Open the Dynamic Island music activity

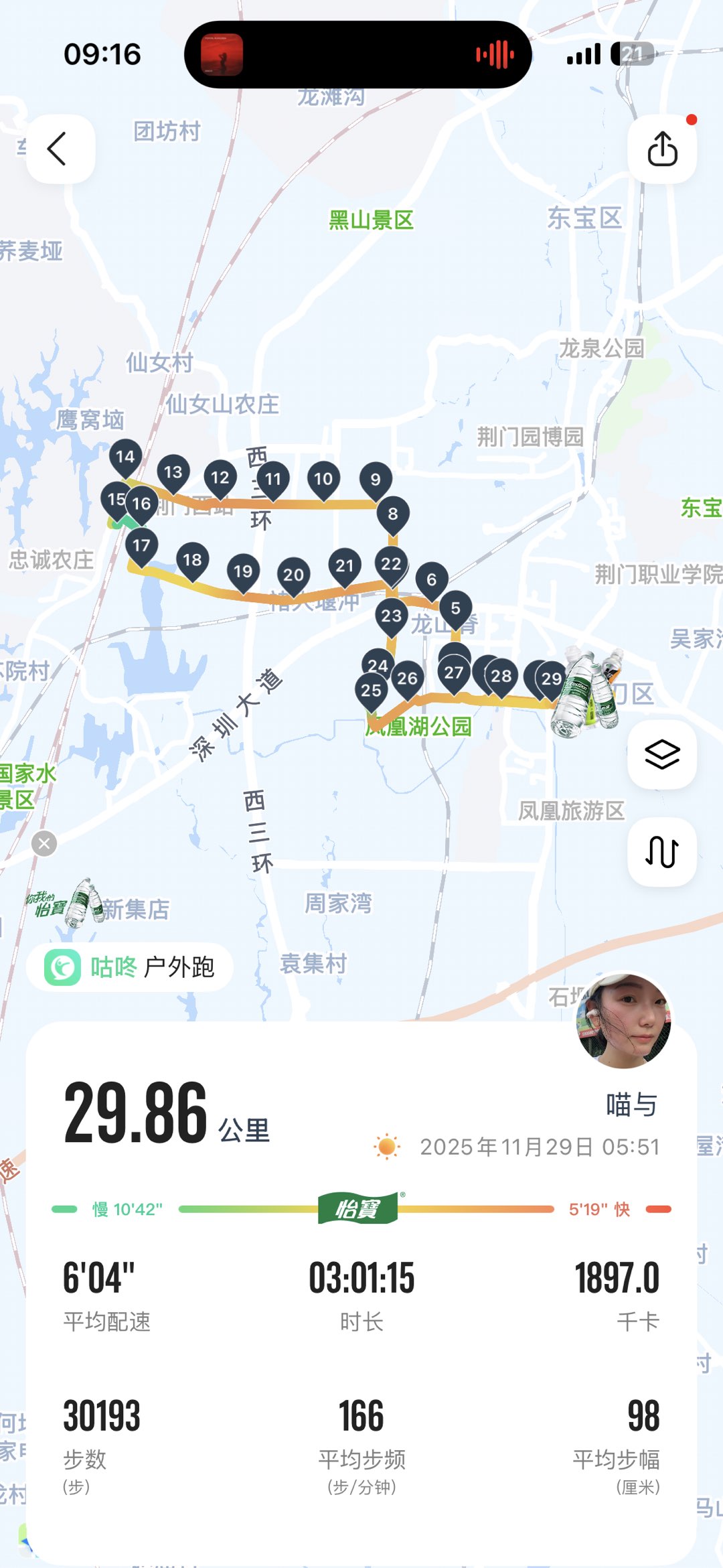358,54
